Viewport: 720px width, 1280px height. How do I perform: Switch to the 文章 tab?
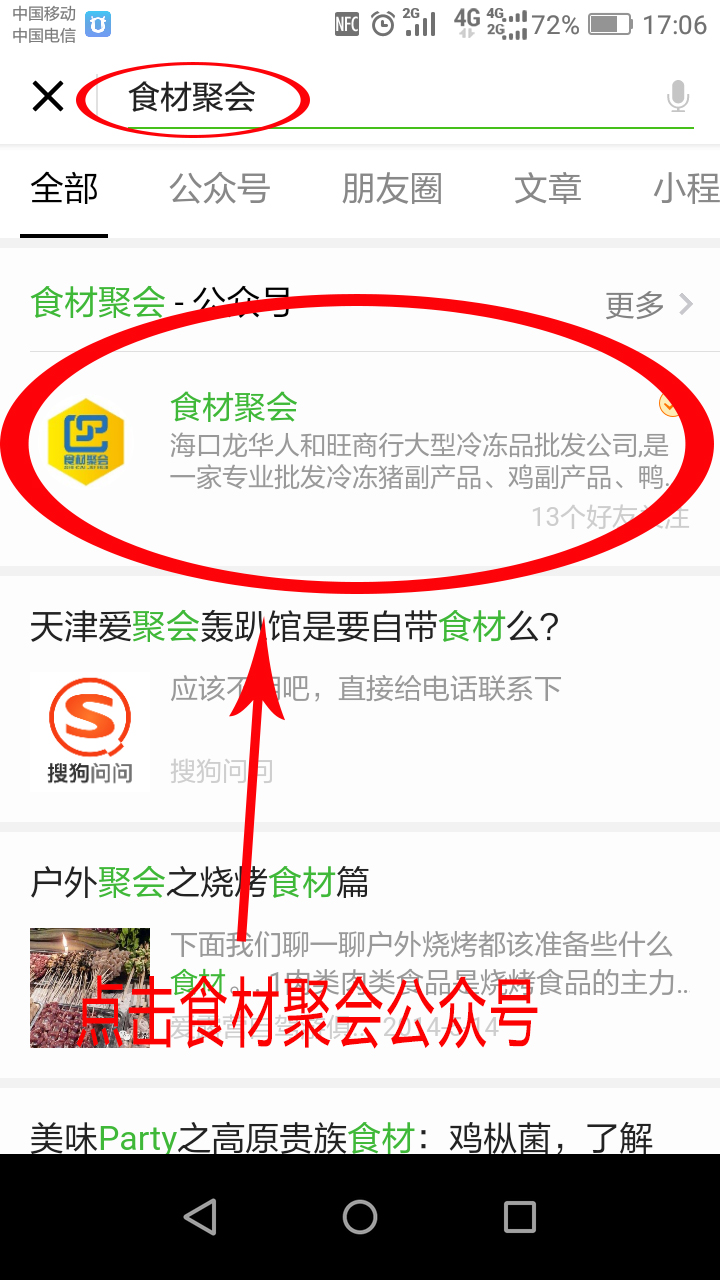coord(548,189)
